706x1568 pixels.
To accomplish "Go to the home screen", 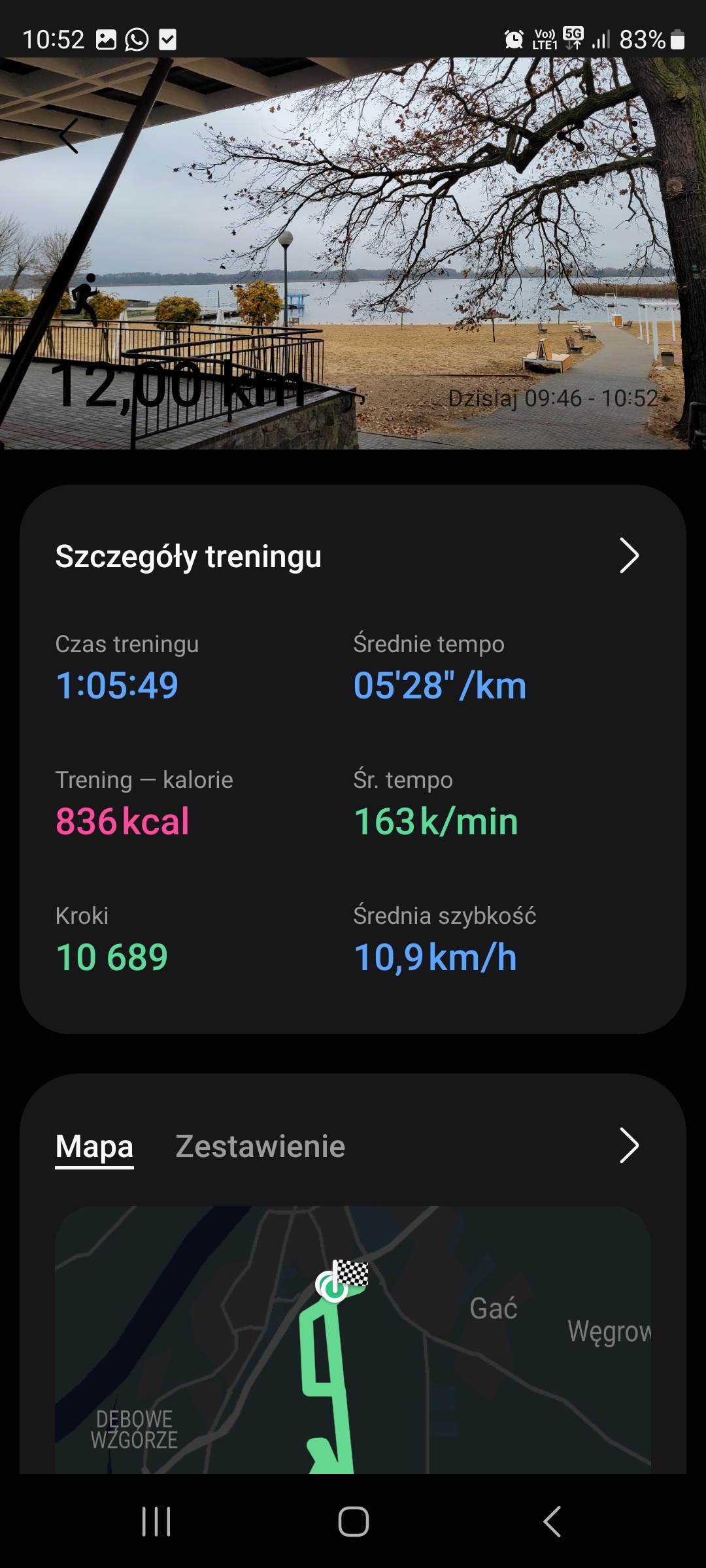I will tap(354, 1522).
